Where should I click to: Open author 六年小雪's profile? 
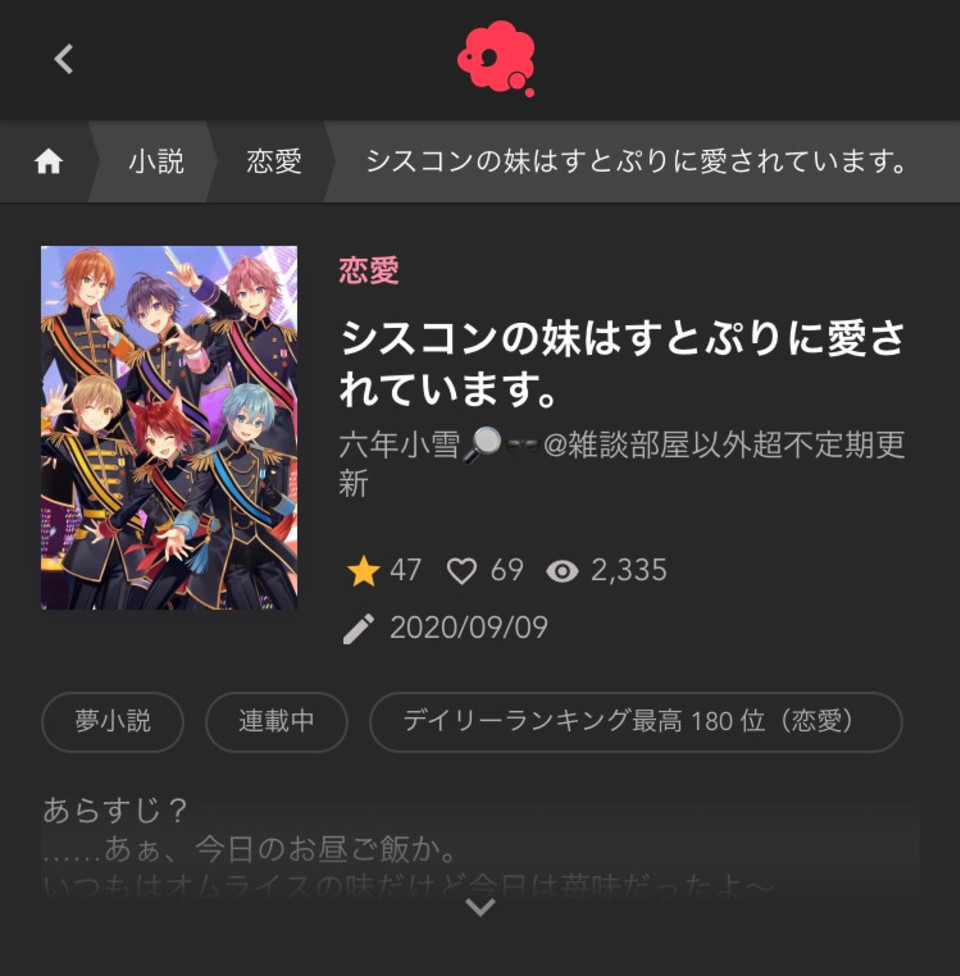click(x=620, y=463)
